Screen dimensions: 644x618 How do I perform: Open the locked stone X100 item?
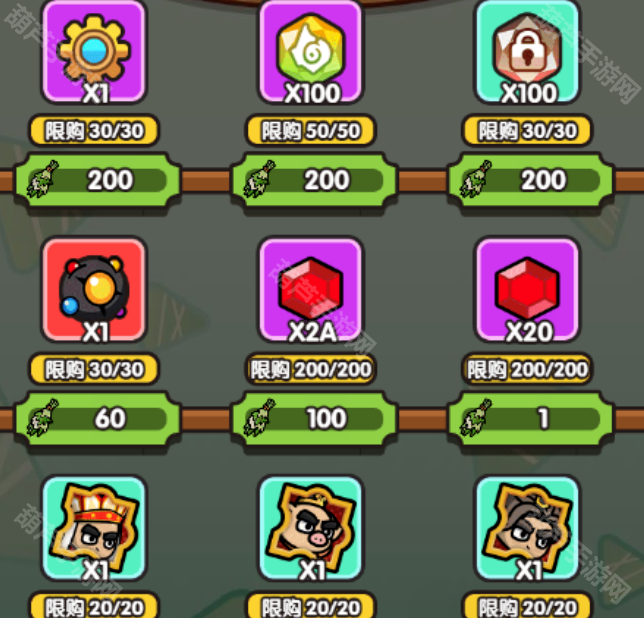point(527,50)
